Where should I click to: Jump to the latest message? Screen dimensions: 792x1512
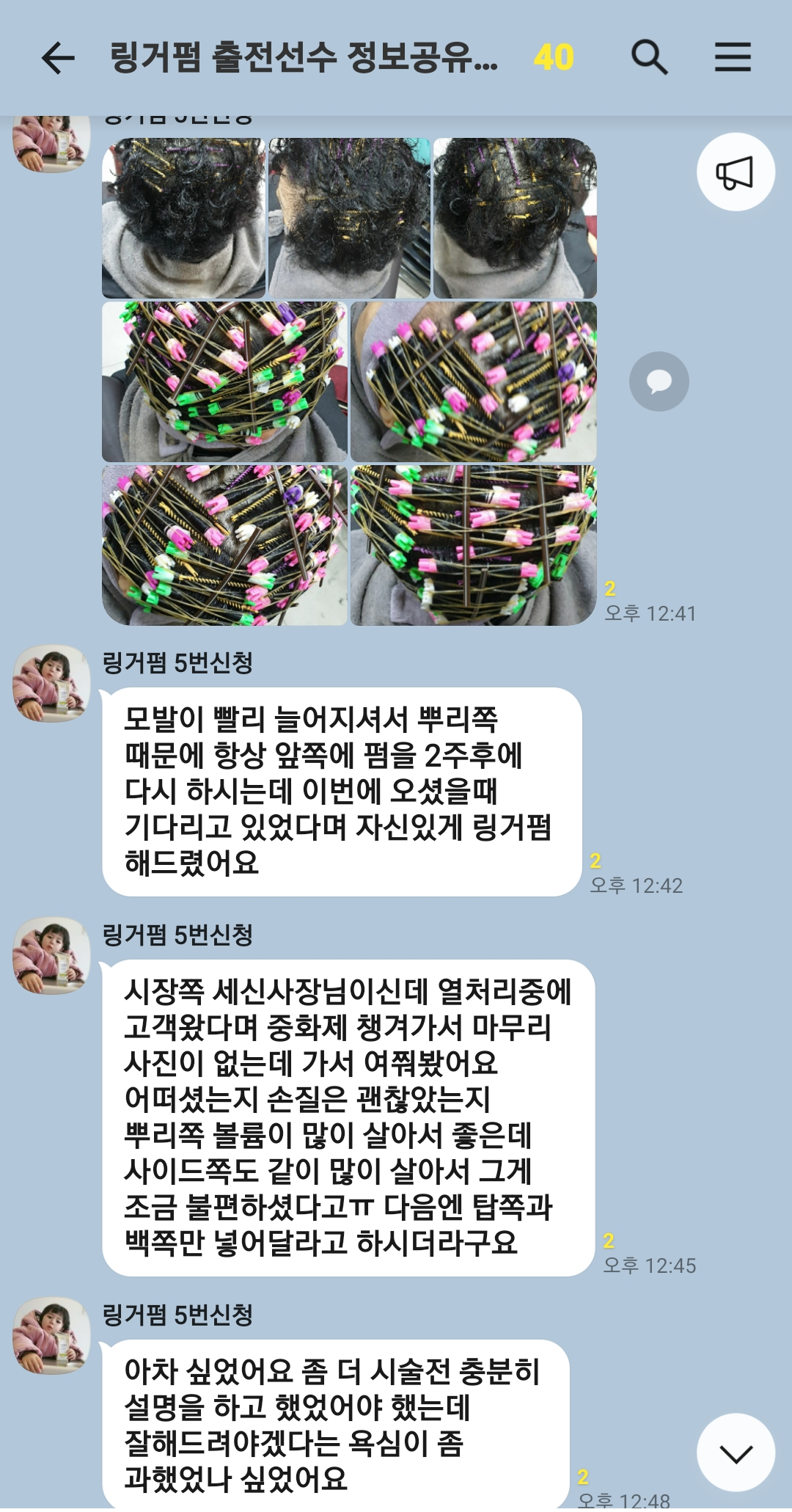736,1453
